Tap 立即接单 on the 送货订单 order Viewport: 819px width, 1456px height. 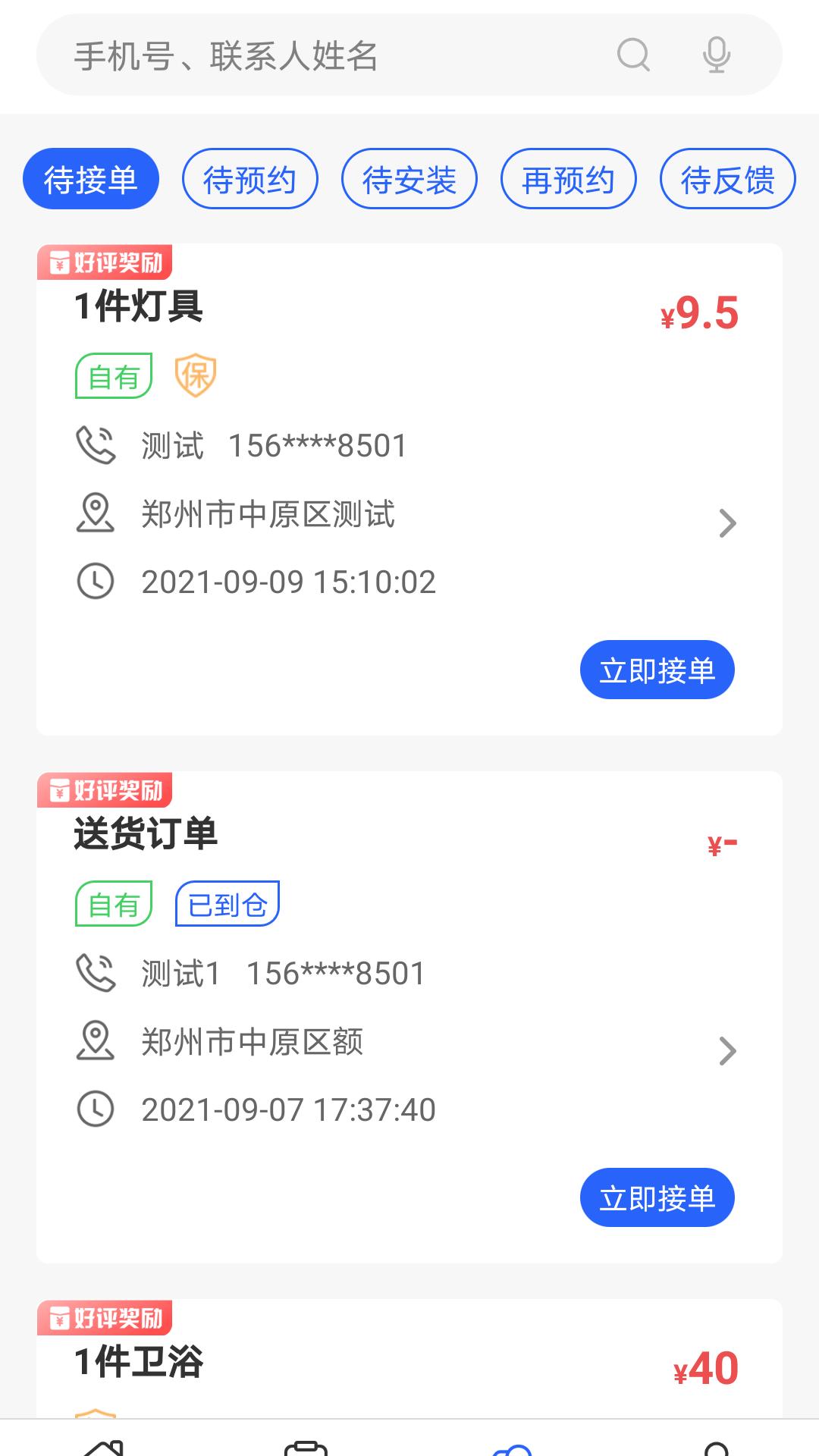pos(657,1197)
